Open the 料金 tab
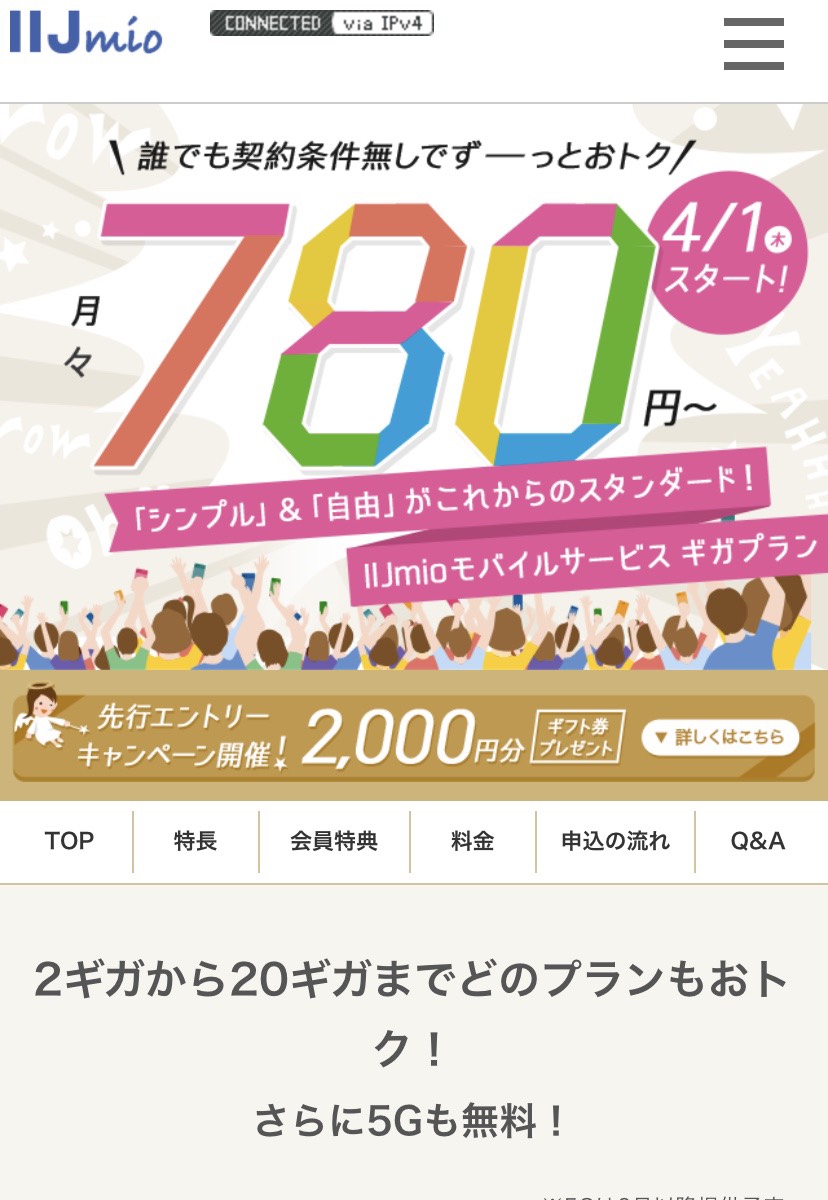Screen dimensions: 828x1200 click(472, 841)
